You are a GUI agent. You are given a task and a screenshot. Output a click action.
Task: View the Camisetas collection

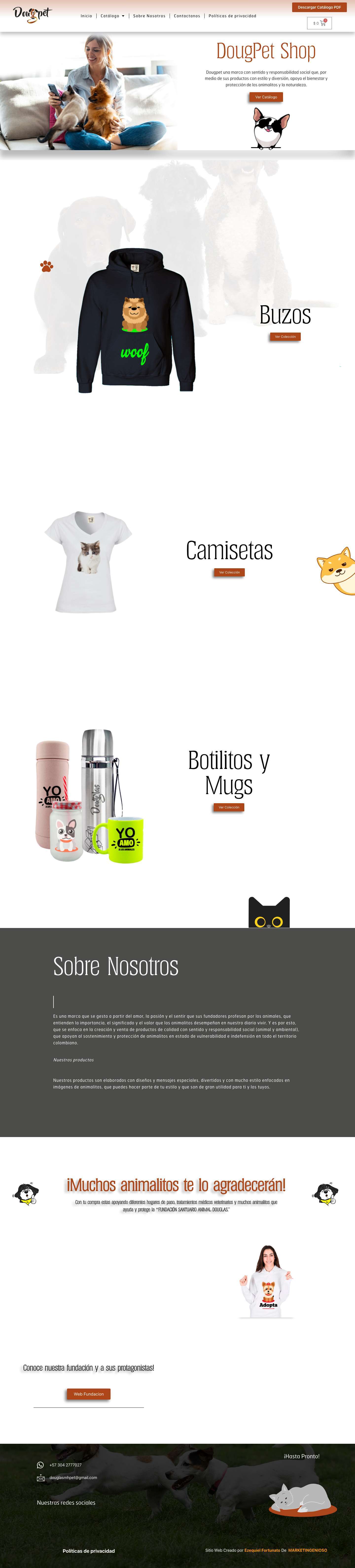(229, 572)
